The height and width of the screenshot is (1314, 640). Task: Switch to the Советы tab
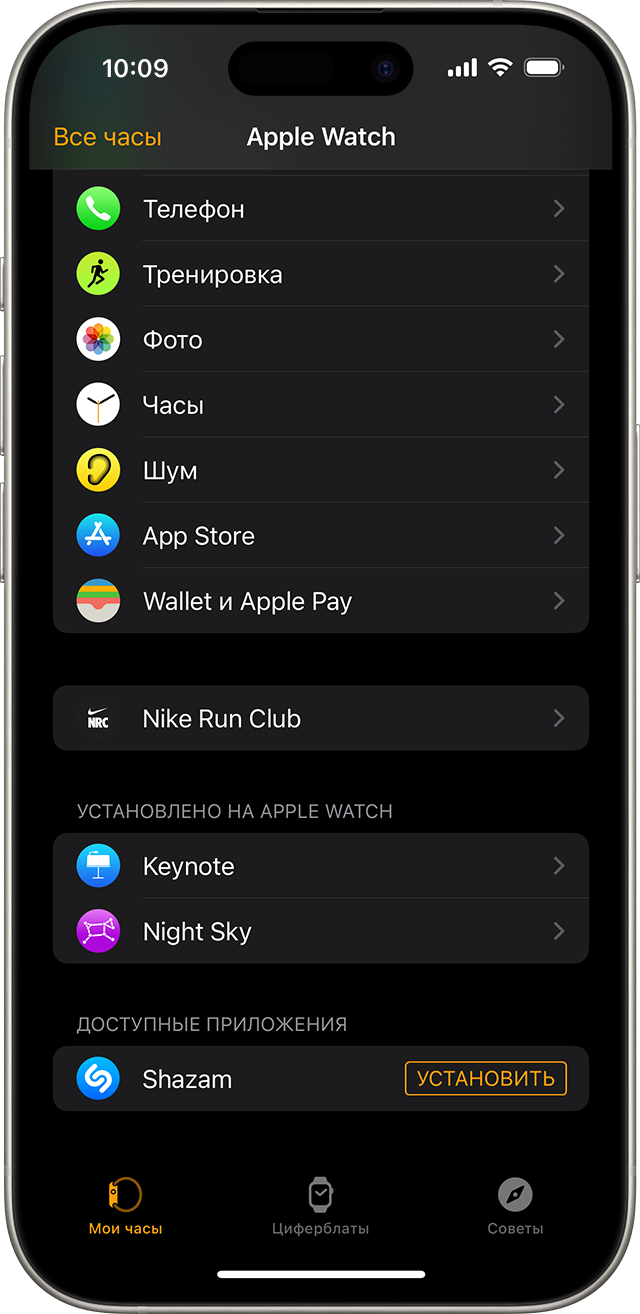[x=515, y=1206]
